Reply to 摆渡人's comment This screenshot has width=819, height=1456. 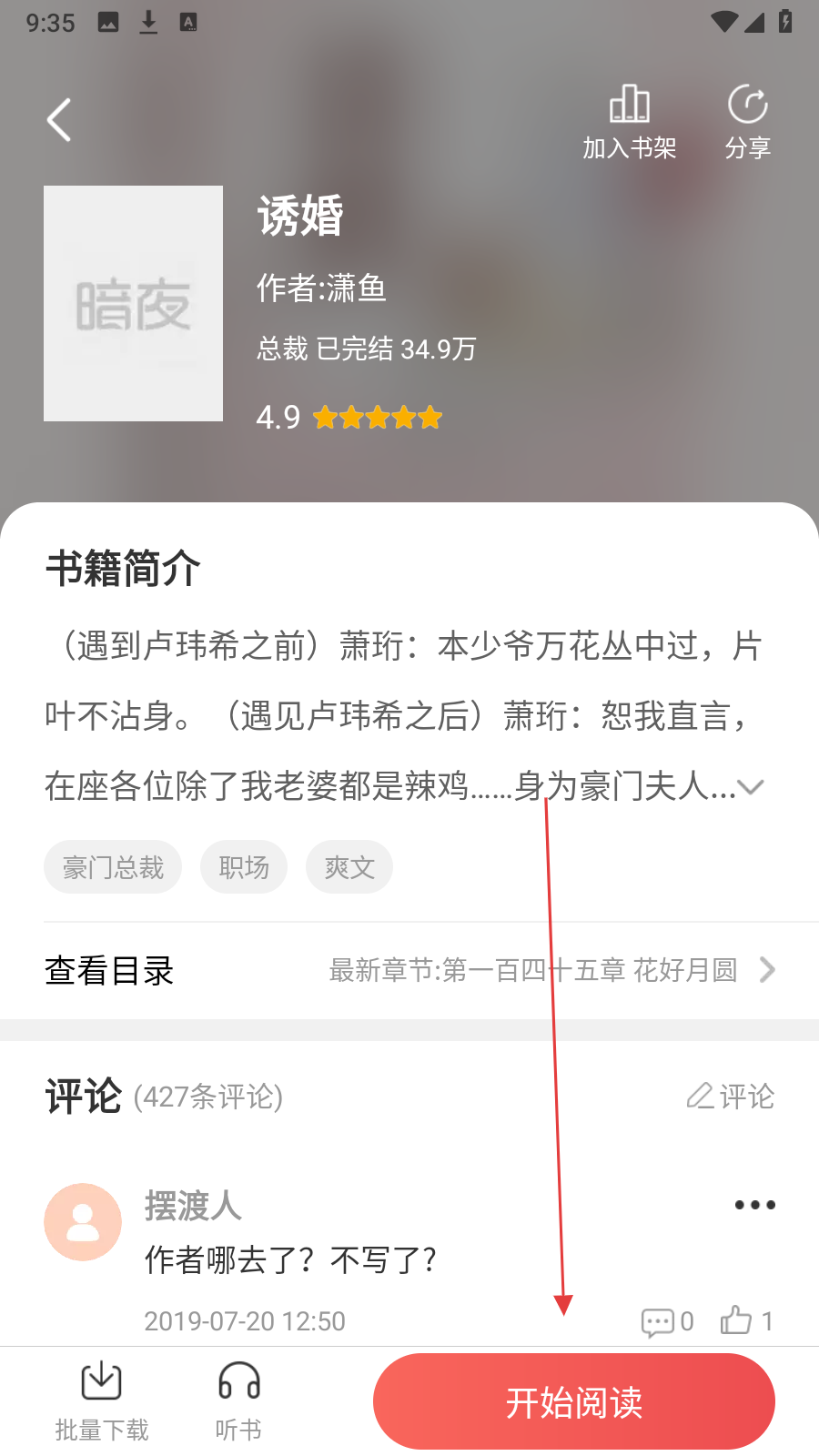[667, 1321]
